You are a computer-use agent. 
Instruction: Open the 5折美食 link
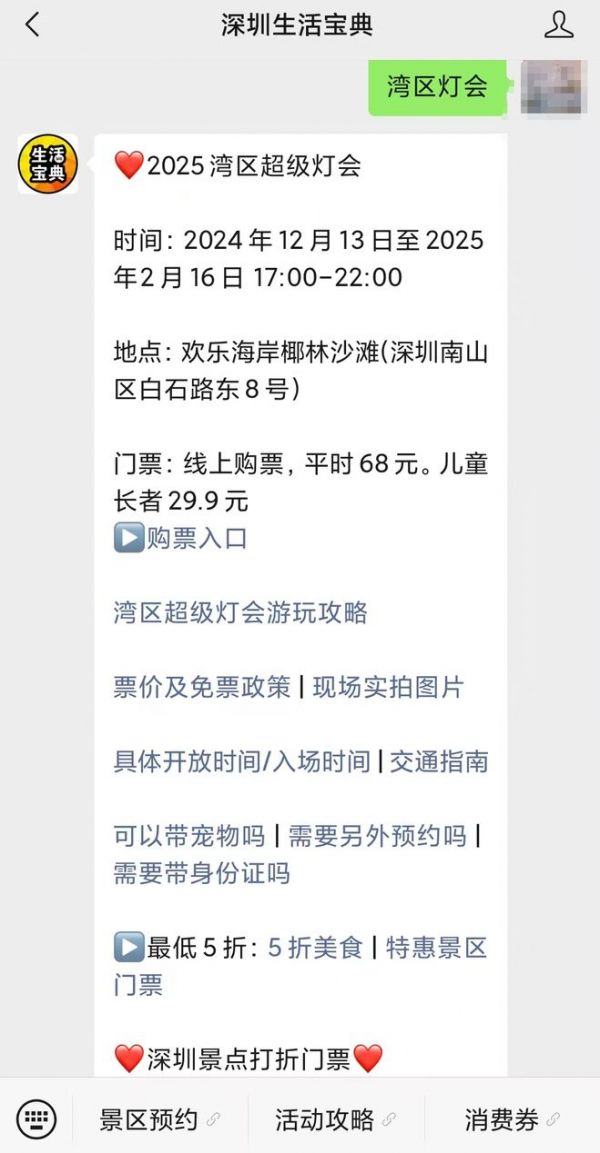315,948
